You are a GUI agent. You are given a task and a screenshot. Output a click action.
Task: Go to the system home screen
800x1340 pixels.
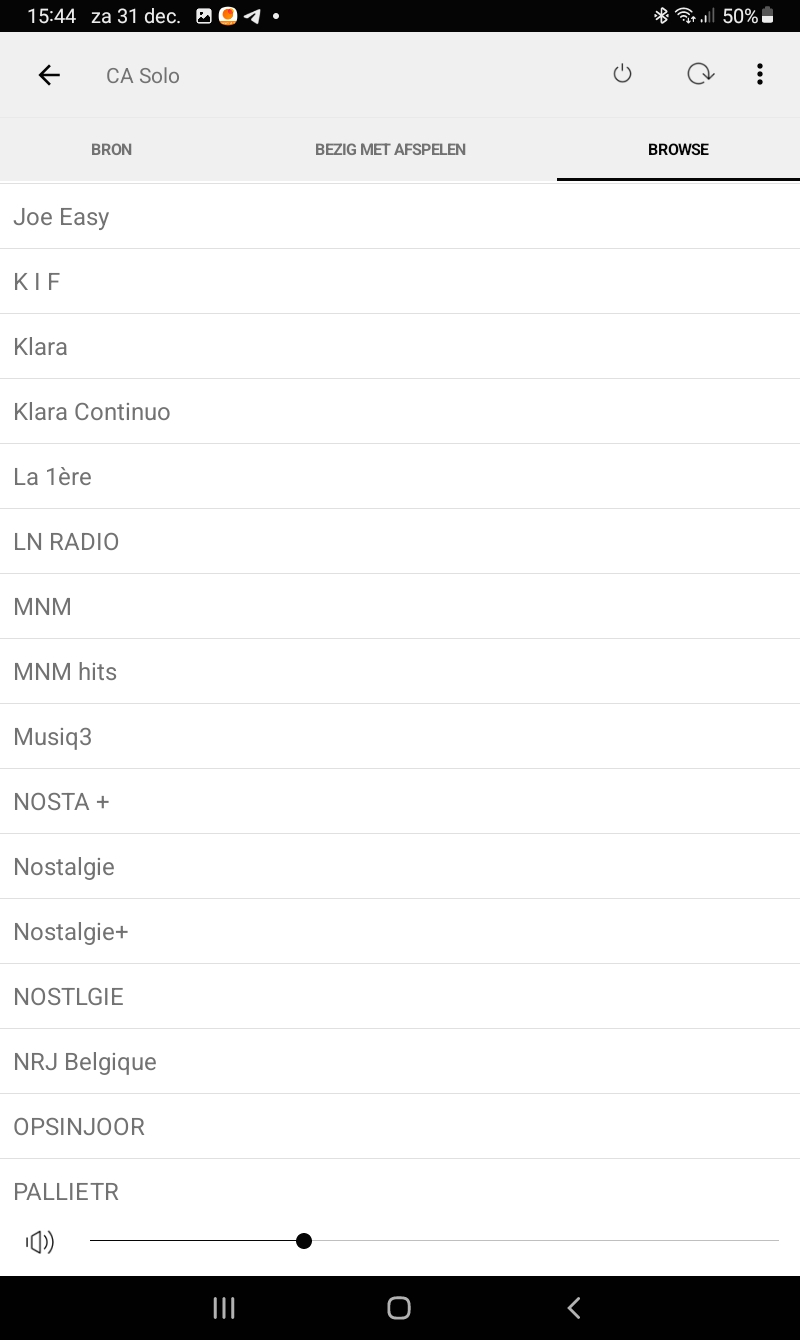[399, 1308]
